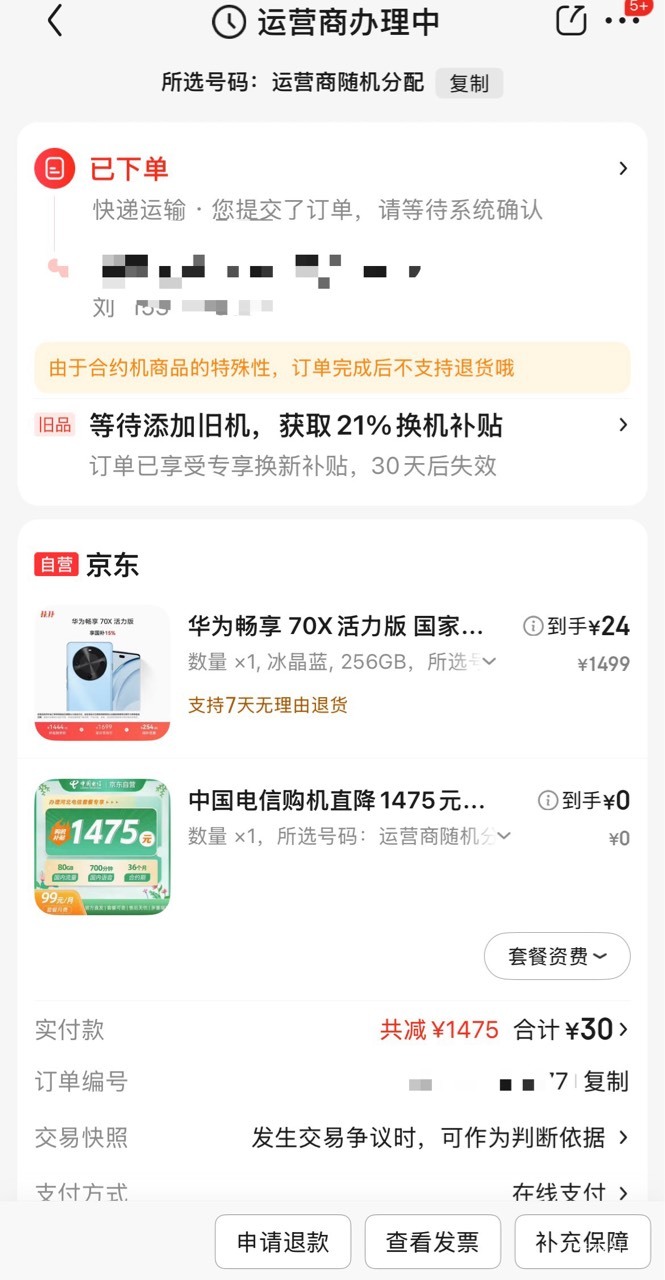Open the 中国电信购机直降 plan item
The width and height of the screenshot is (665, 1280).
click(337, 800)
